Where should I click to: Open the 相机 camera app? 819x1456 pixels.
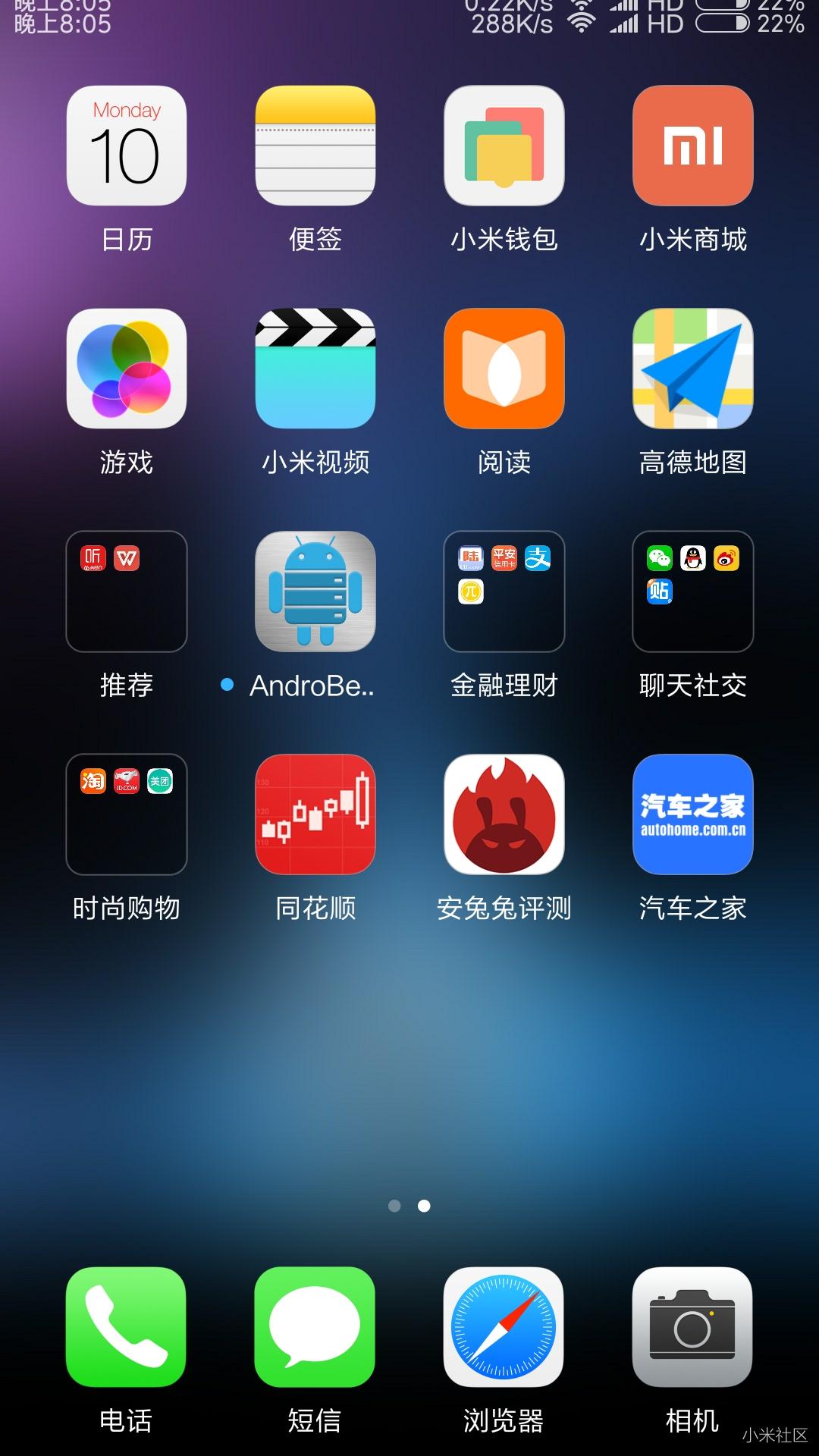(x=692, y=1327)
